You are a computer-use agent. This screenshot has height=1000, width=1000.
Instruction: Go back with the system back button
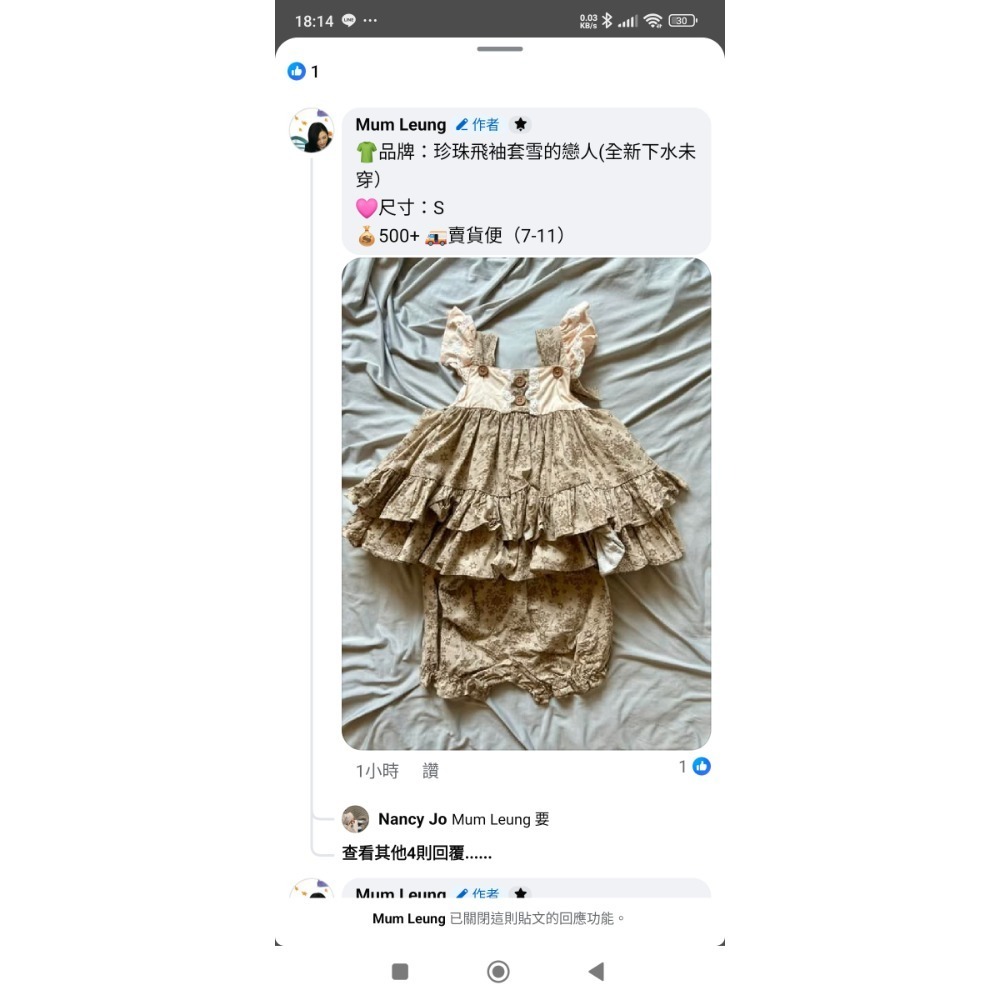[597, 971]
